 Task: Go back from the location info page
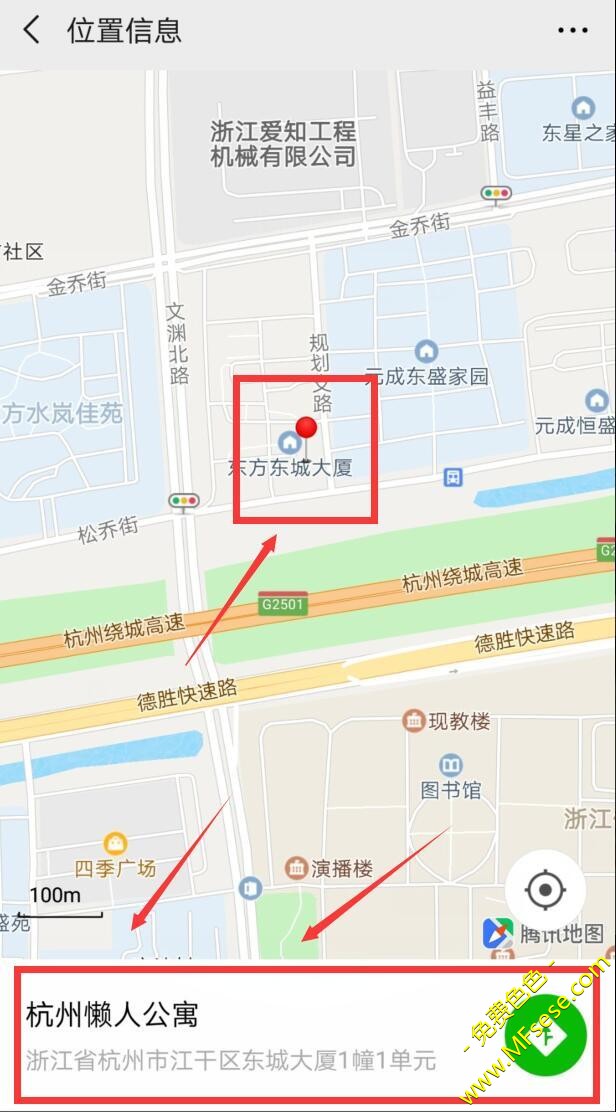point(32,30)
